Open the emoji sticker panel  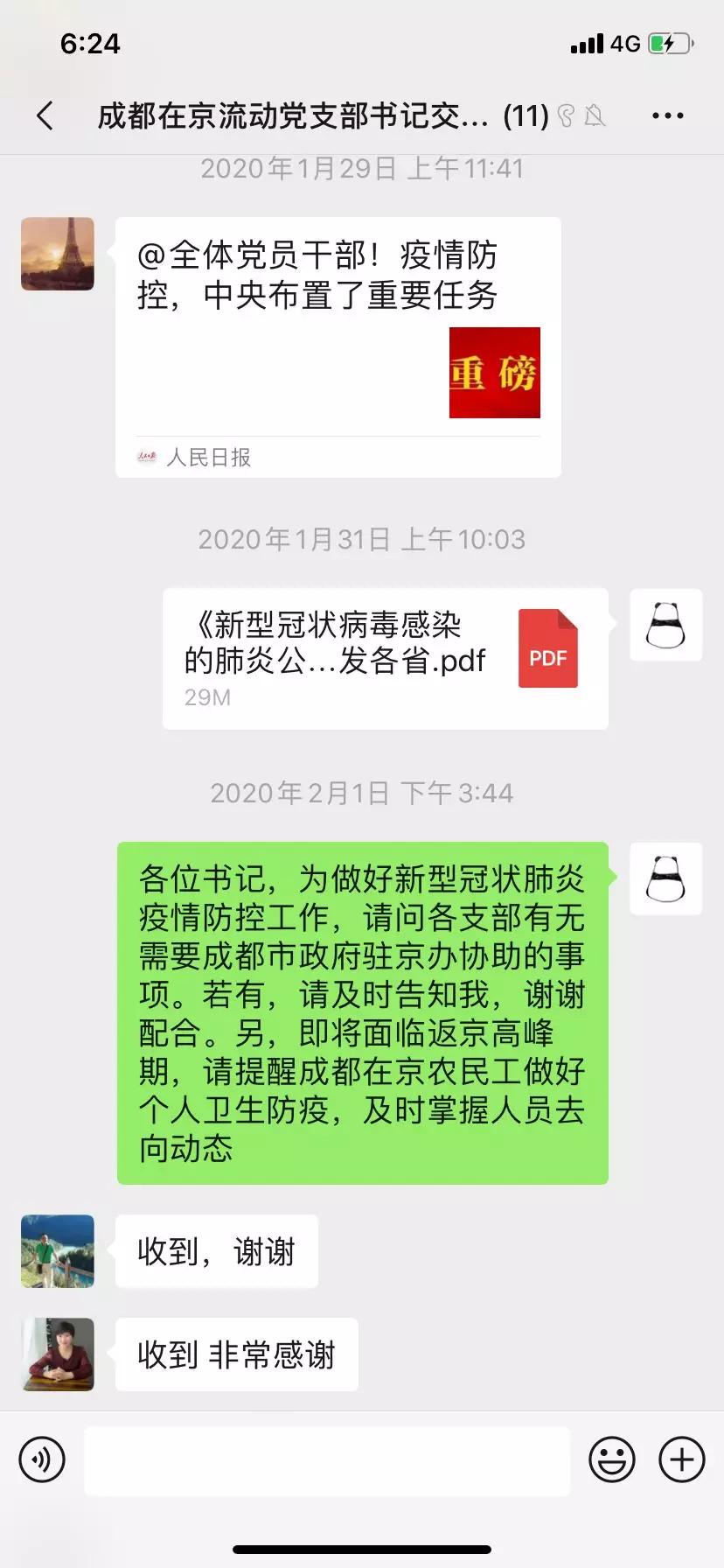pyautogui.click(x=611, y=1459)
